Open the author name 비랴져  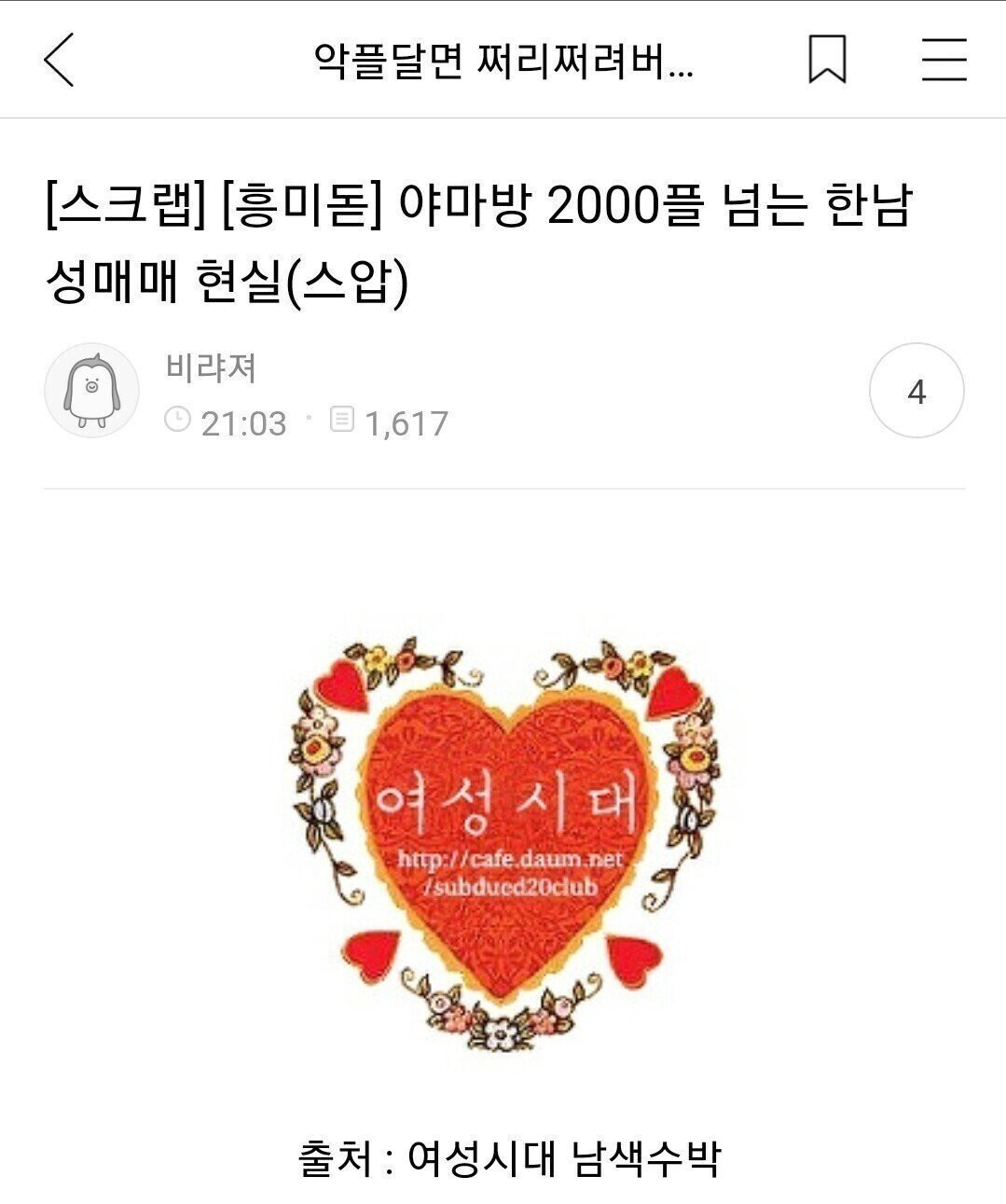[211, 368]
